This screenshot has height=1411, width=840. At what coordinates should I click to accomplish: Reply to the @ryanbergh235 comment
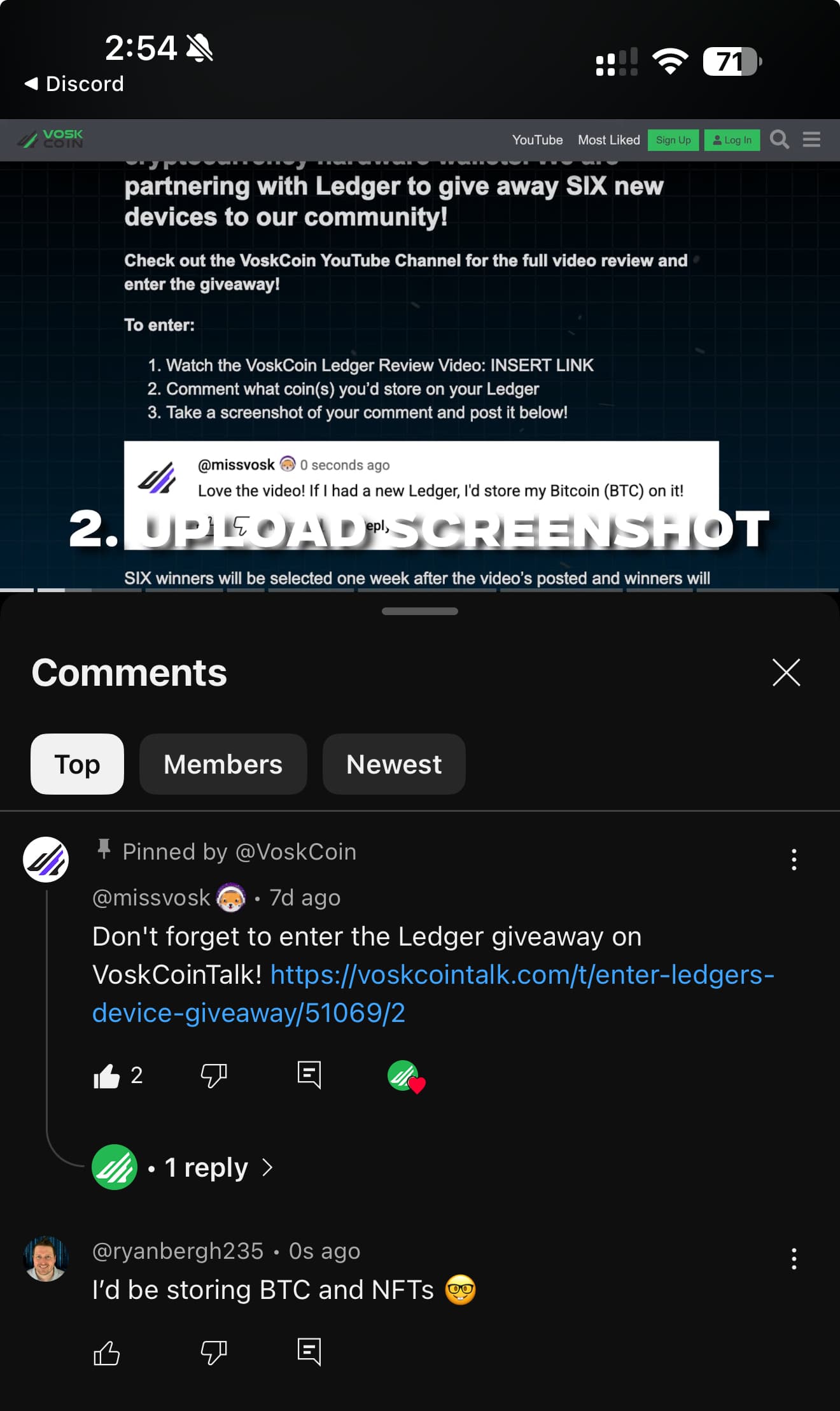[x=309, y=1352]
